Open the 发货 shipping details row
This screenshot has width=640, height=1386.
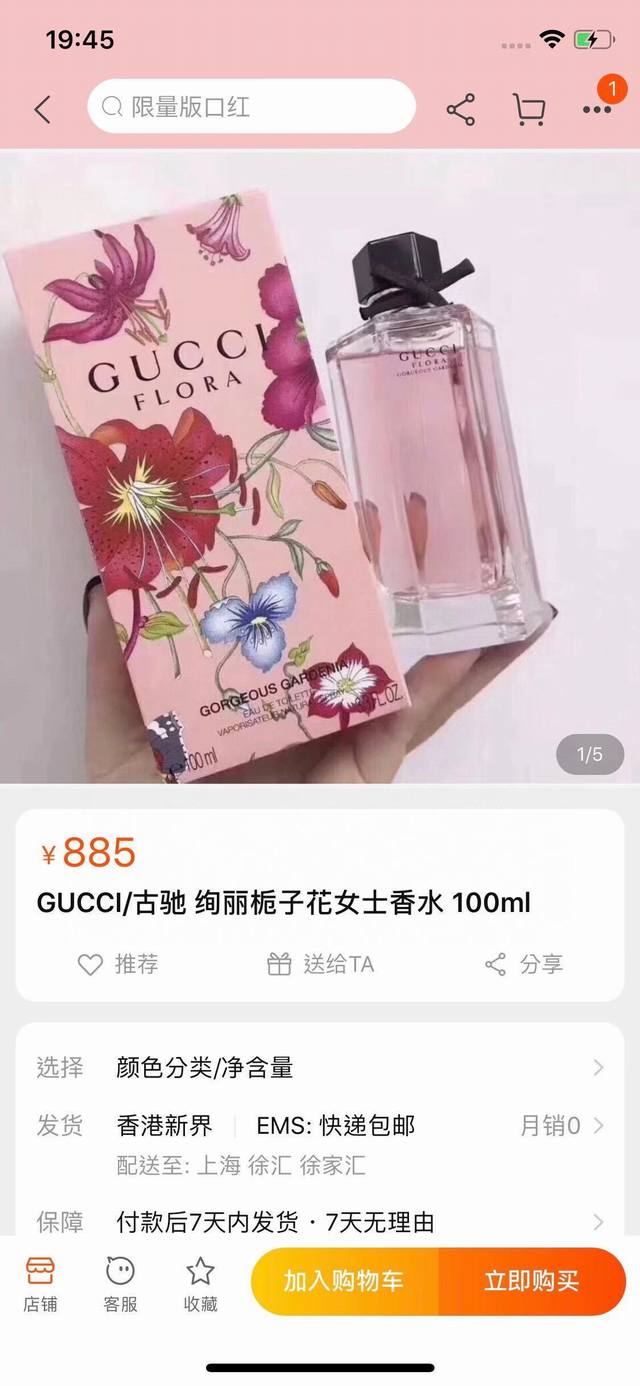click(320, 1126)
